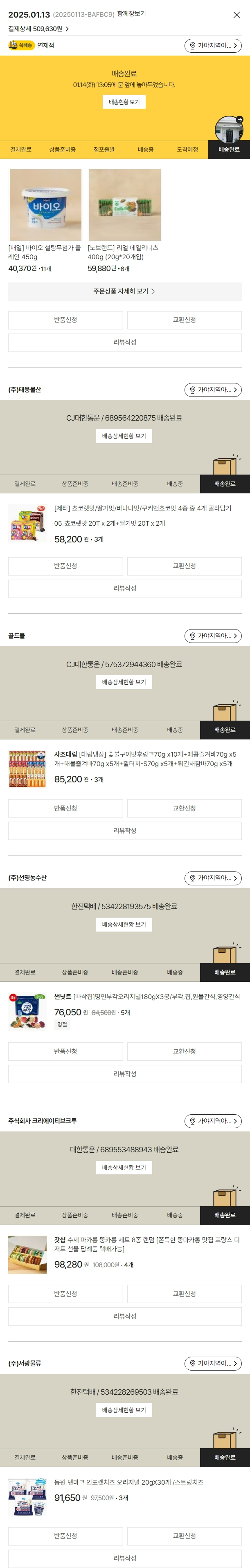Tap 함께장보기 next to the order number
The height and width of the screenshot is (1568, 250).
tap(131, 13)
